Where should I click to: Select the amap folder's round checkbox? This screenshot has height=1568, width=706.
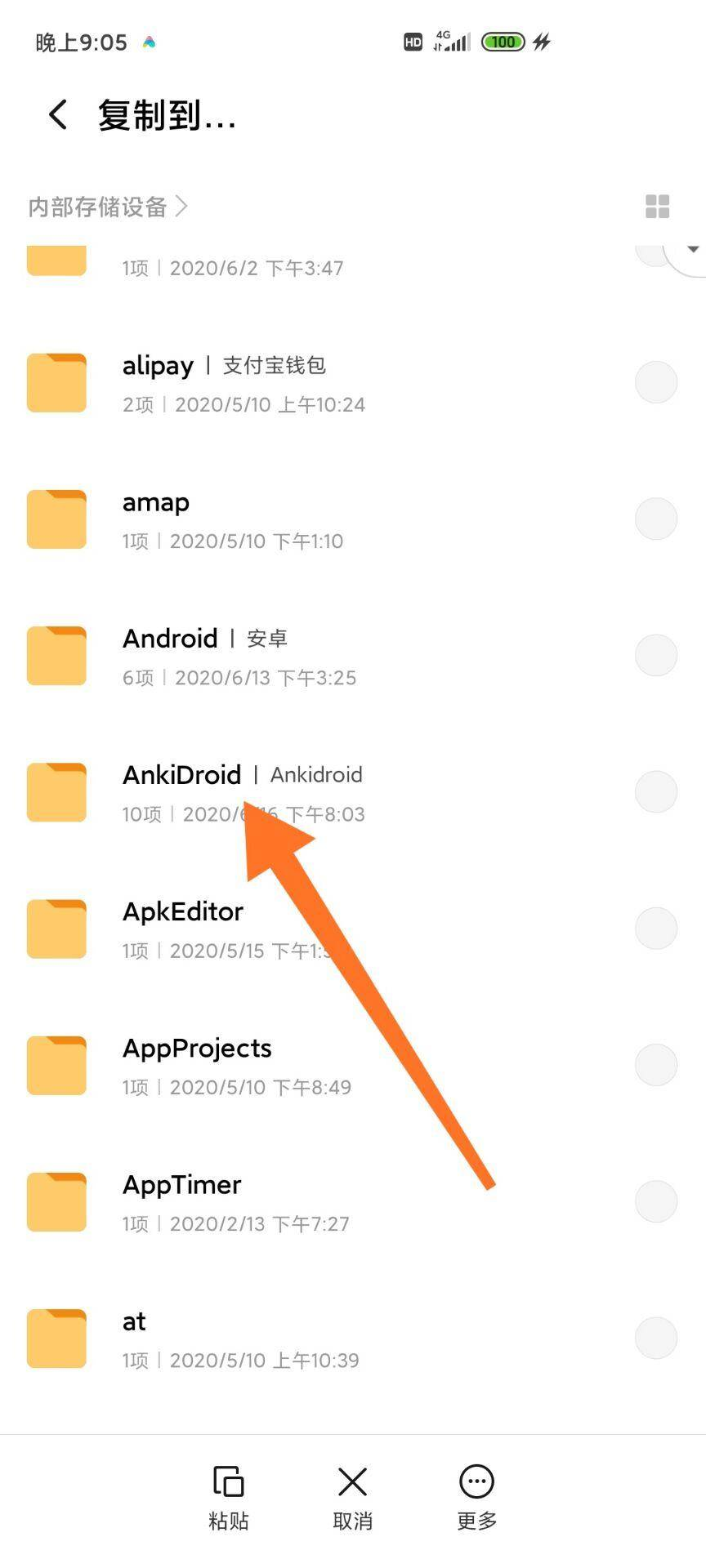[x=656, y=519]
